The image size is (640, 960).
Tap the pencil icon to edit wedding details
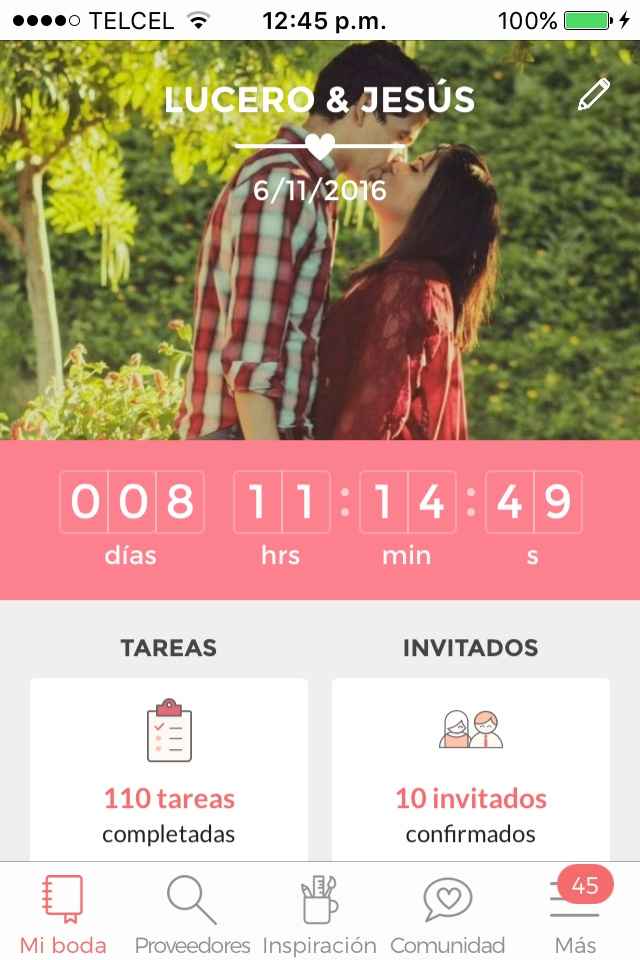coord(593,95)
